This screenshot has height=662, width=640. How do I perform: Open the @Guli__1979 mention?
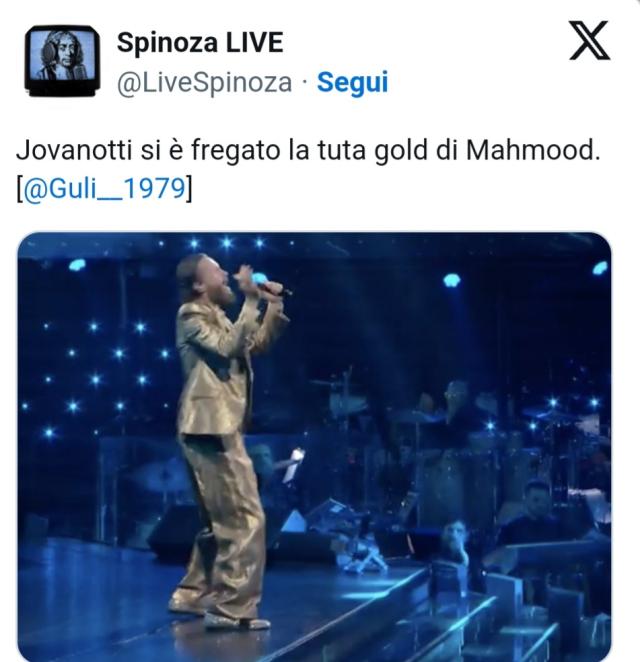pyautogui.click(x=103, y=188)
